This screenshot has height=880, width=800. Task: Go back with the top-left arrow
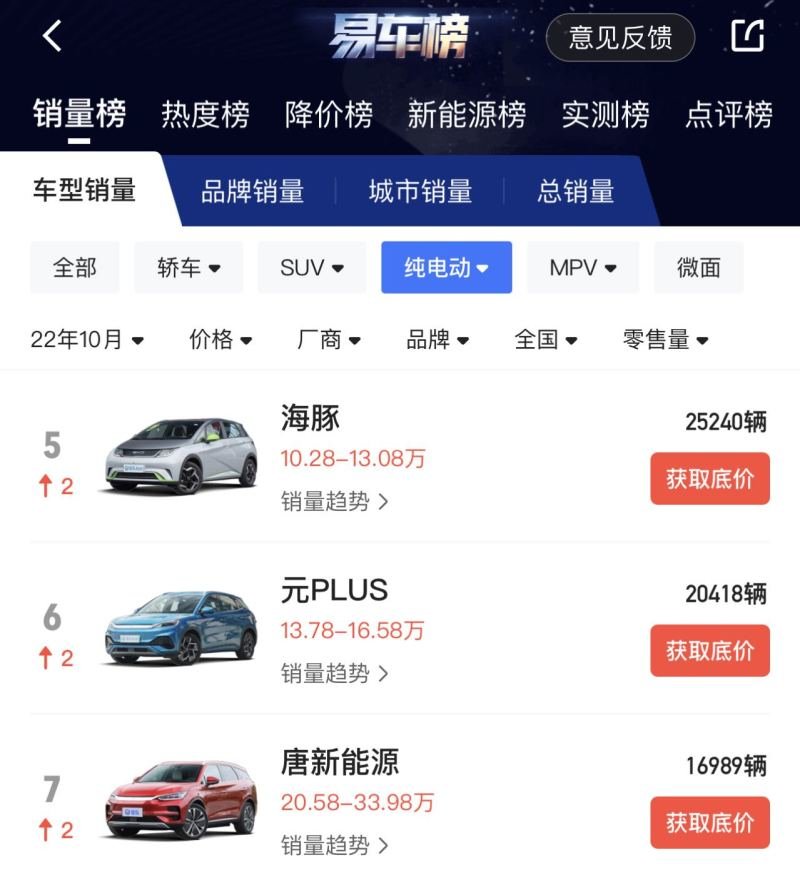tap(52, 37)
